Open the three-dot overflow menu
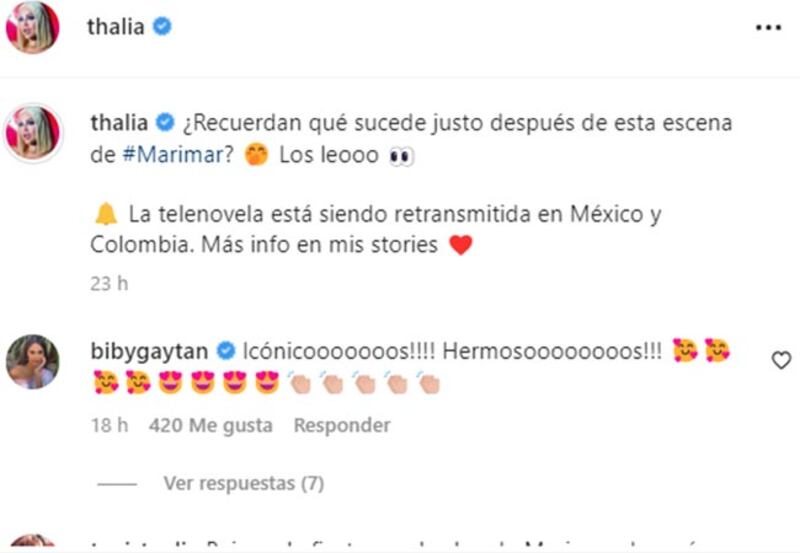The width and height of the screenshot is (800, 553). [x=767, y=28]
